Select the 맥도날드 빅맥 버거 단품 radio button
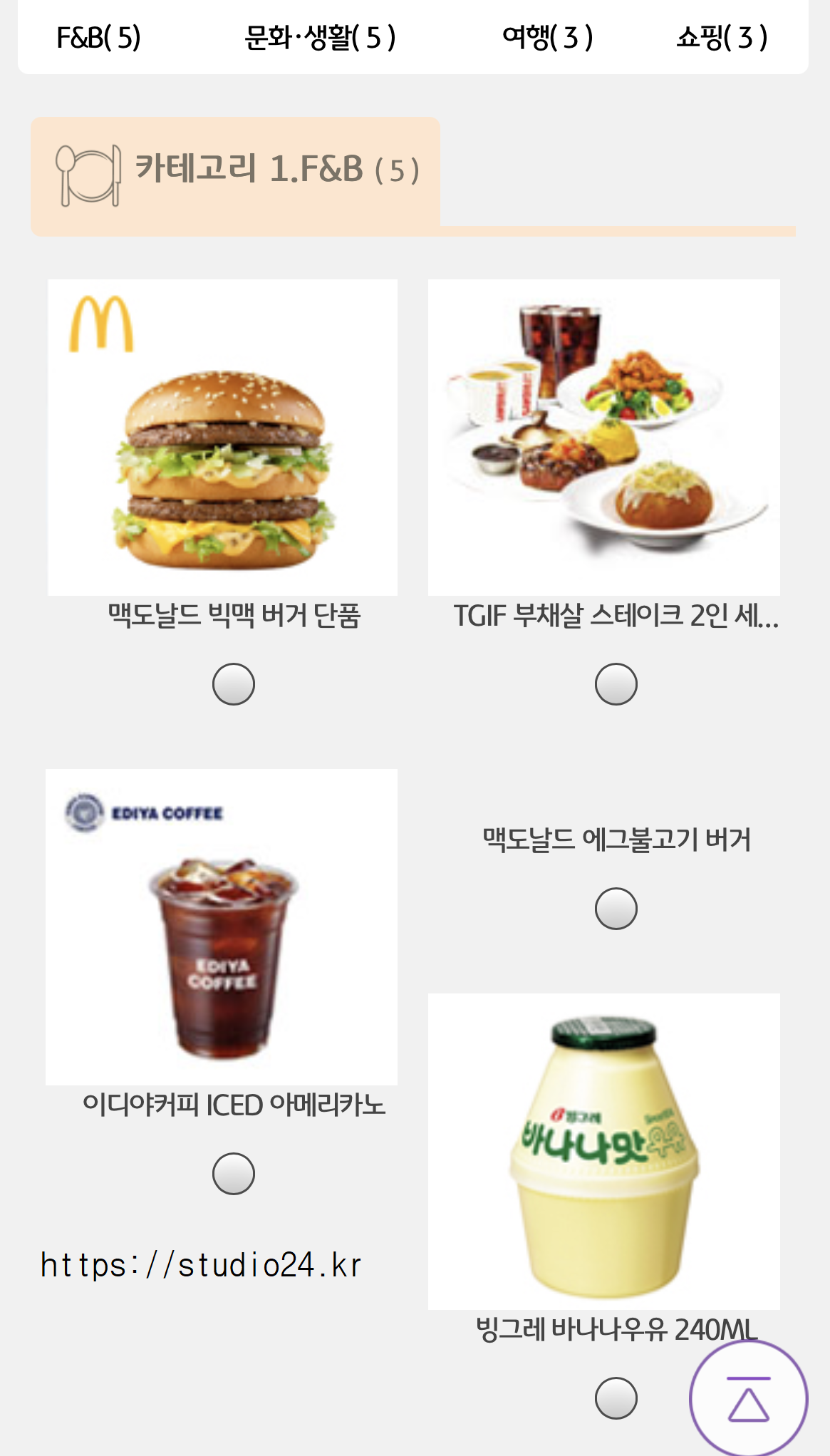This screenshot has width=830, height=1456. (x=234, y=684)
